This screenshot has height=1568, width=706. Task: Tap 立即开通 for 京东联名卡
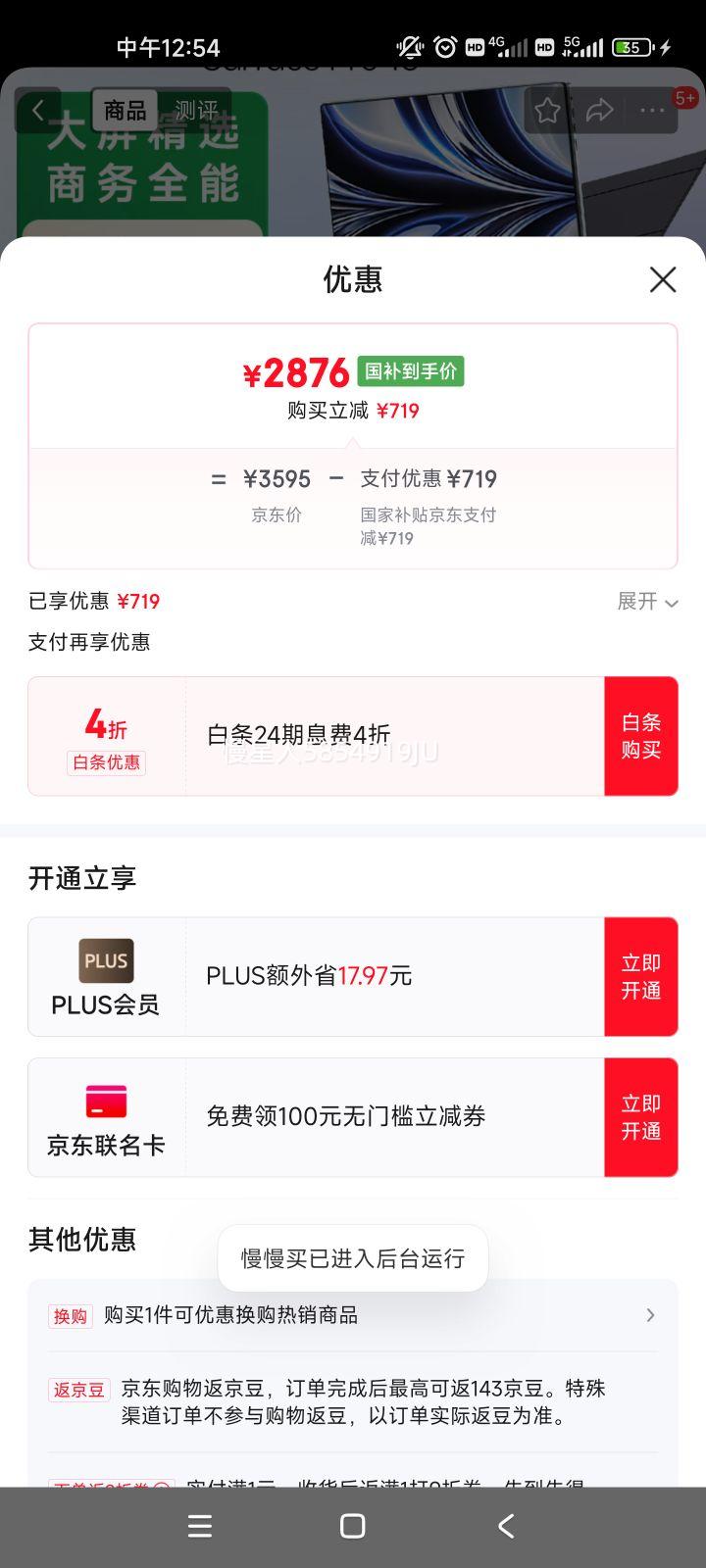[x=641, y=1117]
